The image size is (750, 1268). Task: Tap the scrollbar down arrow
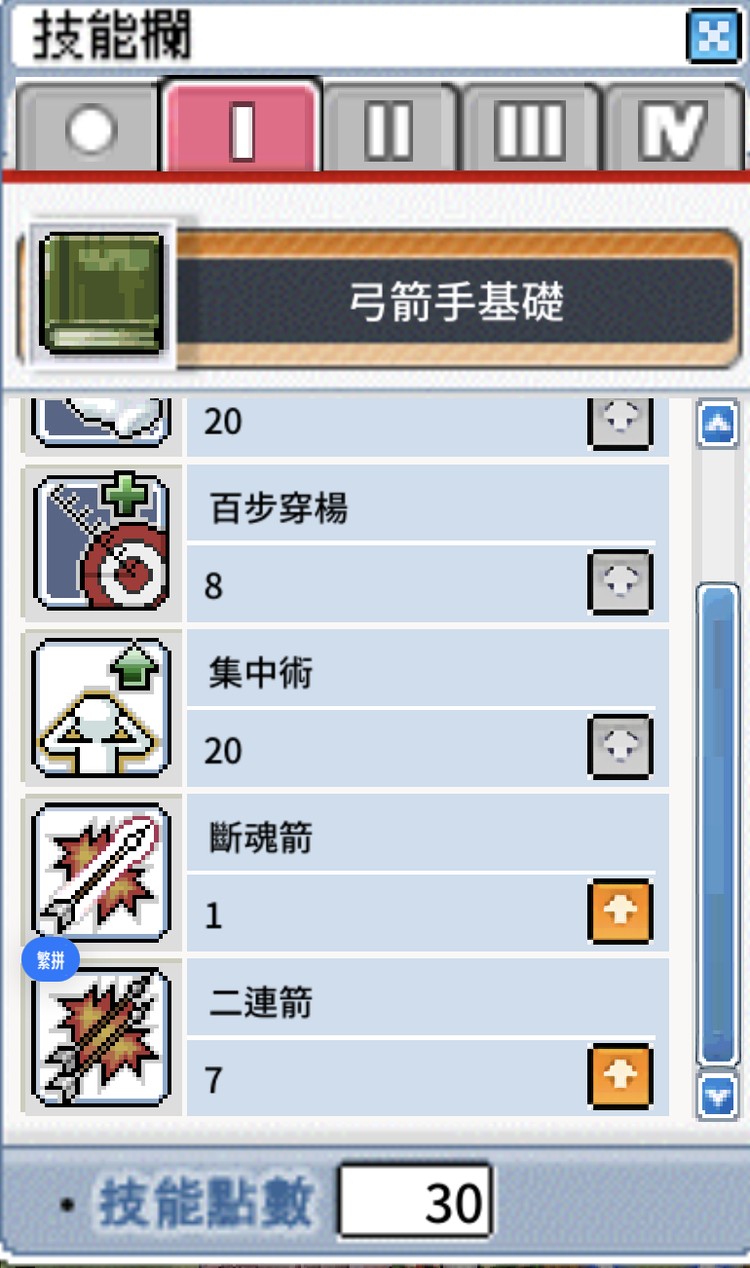718,1096
